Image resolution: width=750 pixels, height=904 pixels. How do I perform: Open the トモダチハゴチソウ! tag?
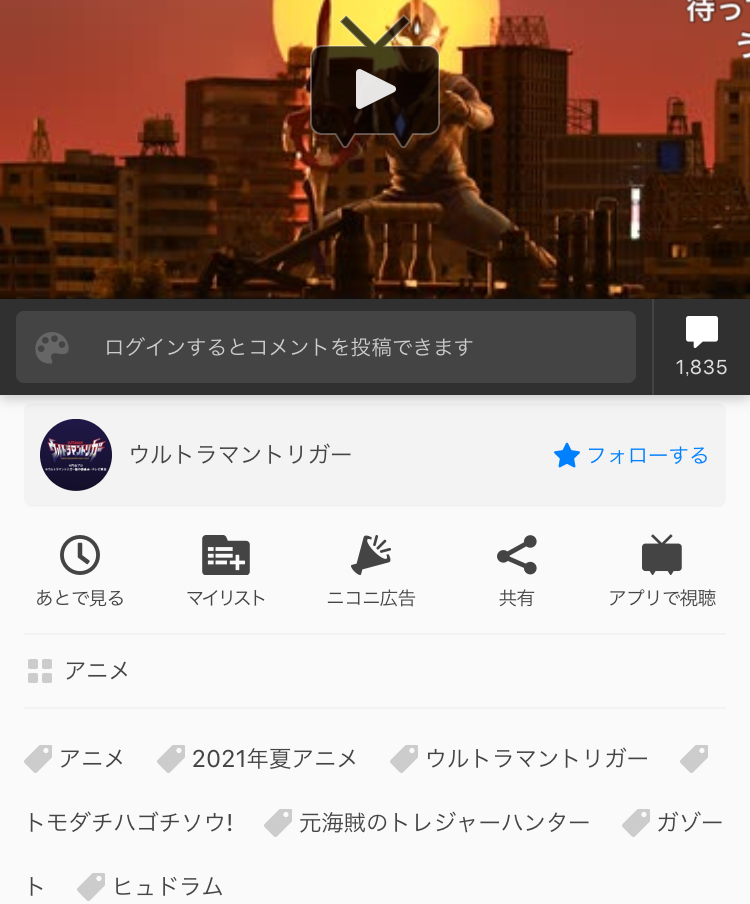[129, 823]
